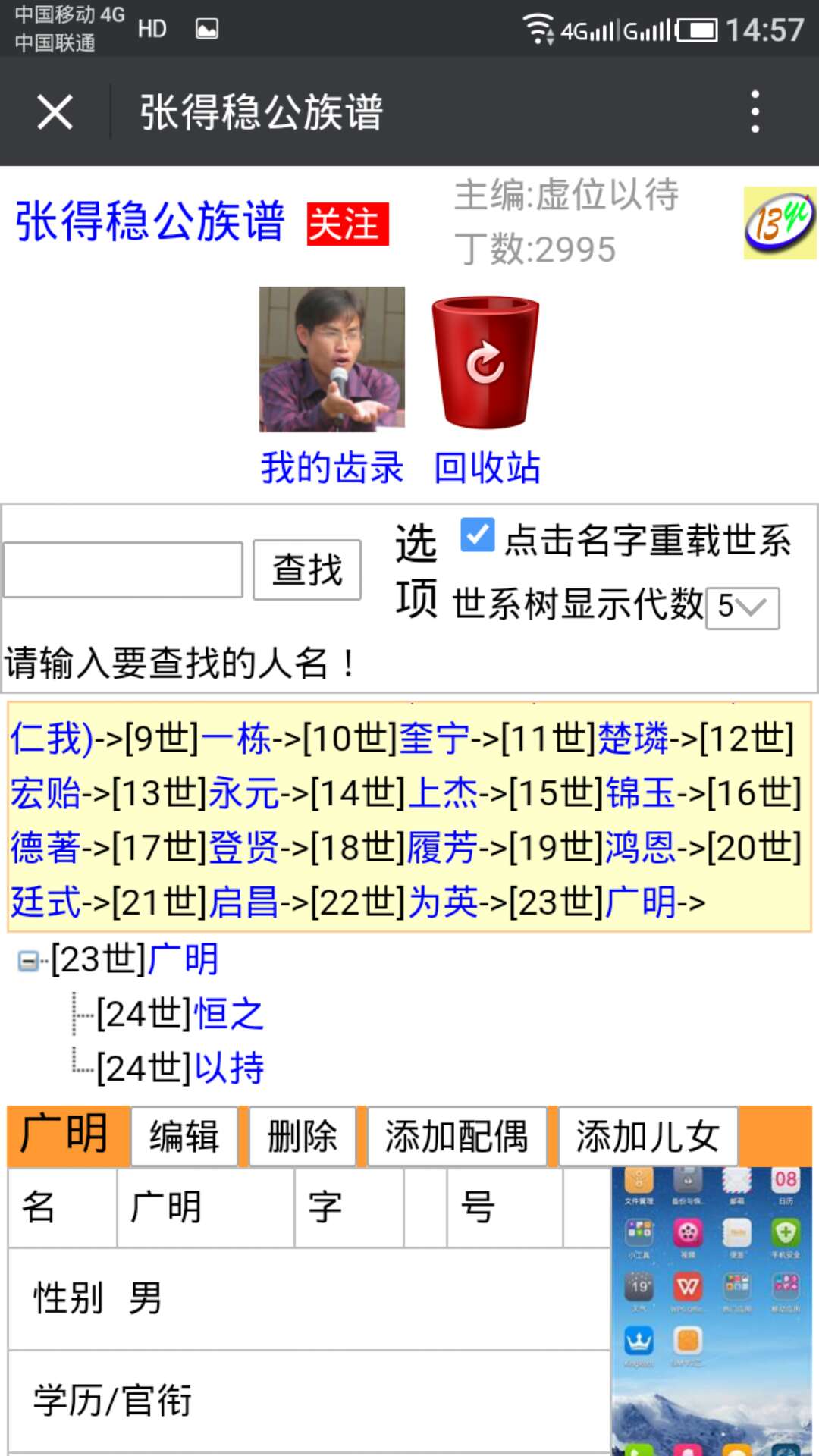Screen dimensions: 819x1456
Task: Open ancestor 永元 in lineage path
Action: coord(244,793)
